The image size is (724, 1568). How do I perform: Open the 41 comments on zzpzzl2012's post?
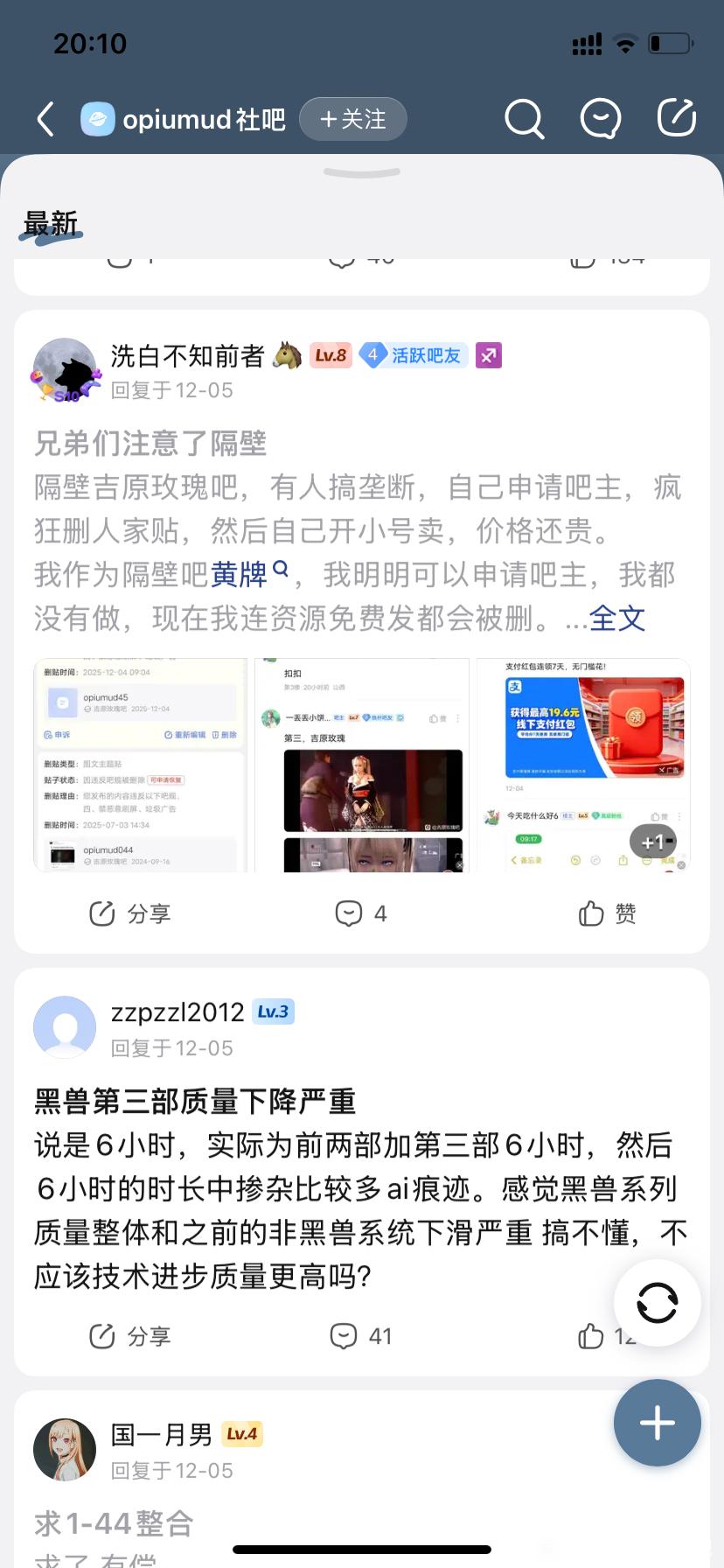[361, 1336]
